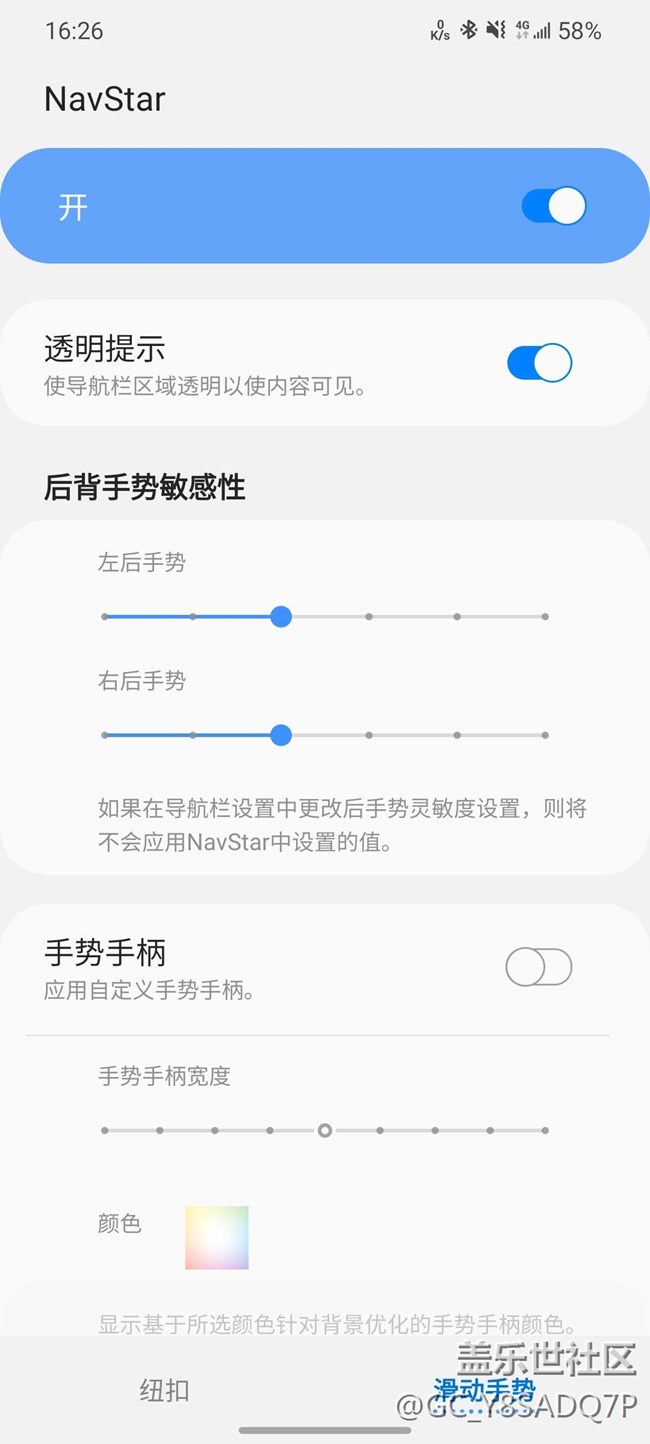Turn off the main NavStar switch
This screenshot has height=1444, width=650.
coord(553,207)
